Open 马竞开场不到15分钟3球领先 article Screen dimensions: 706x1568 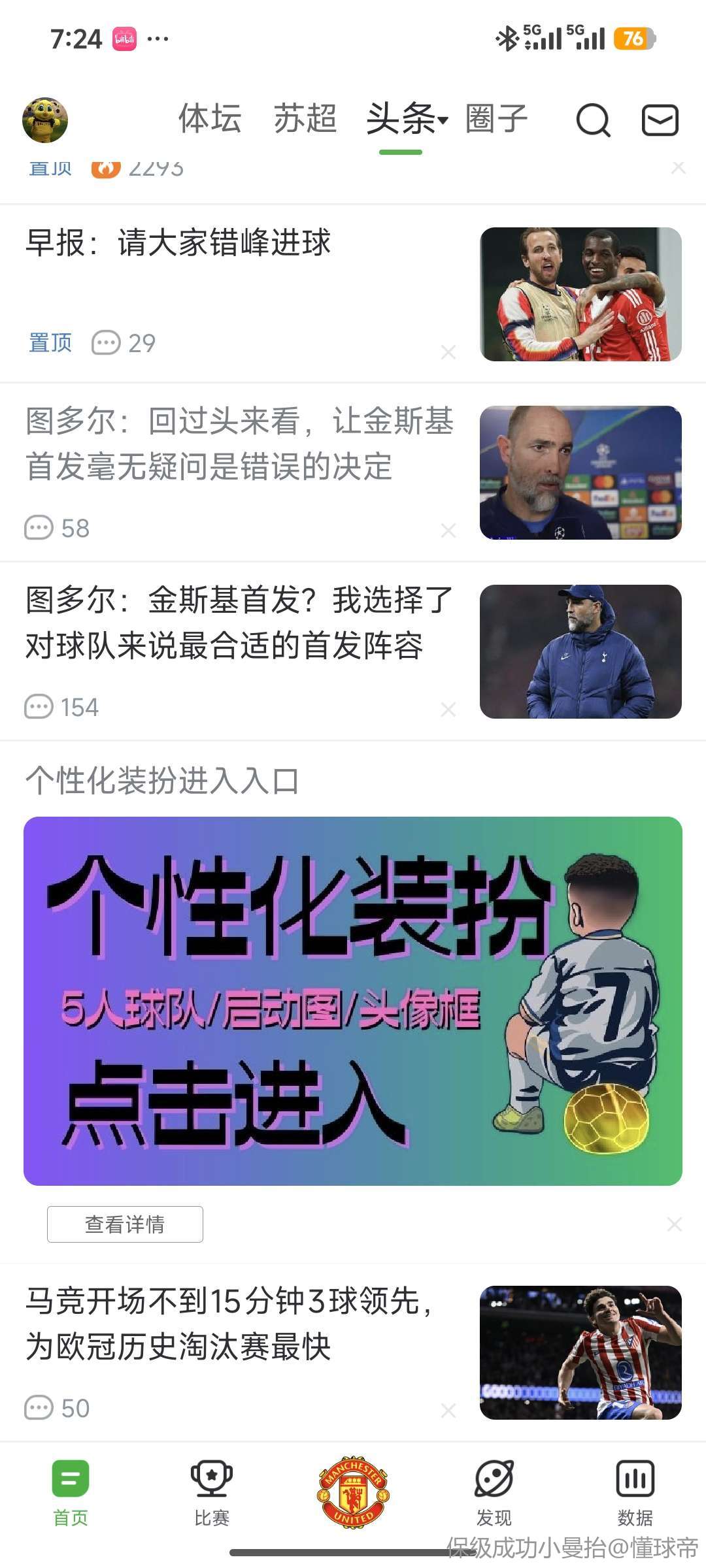(x=229, y=1324)
